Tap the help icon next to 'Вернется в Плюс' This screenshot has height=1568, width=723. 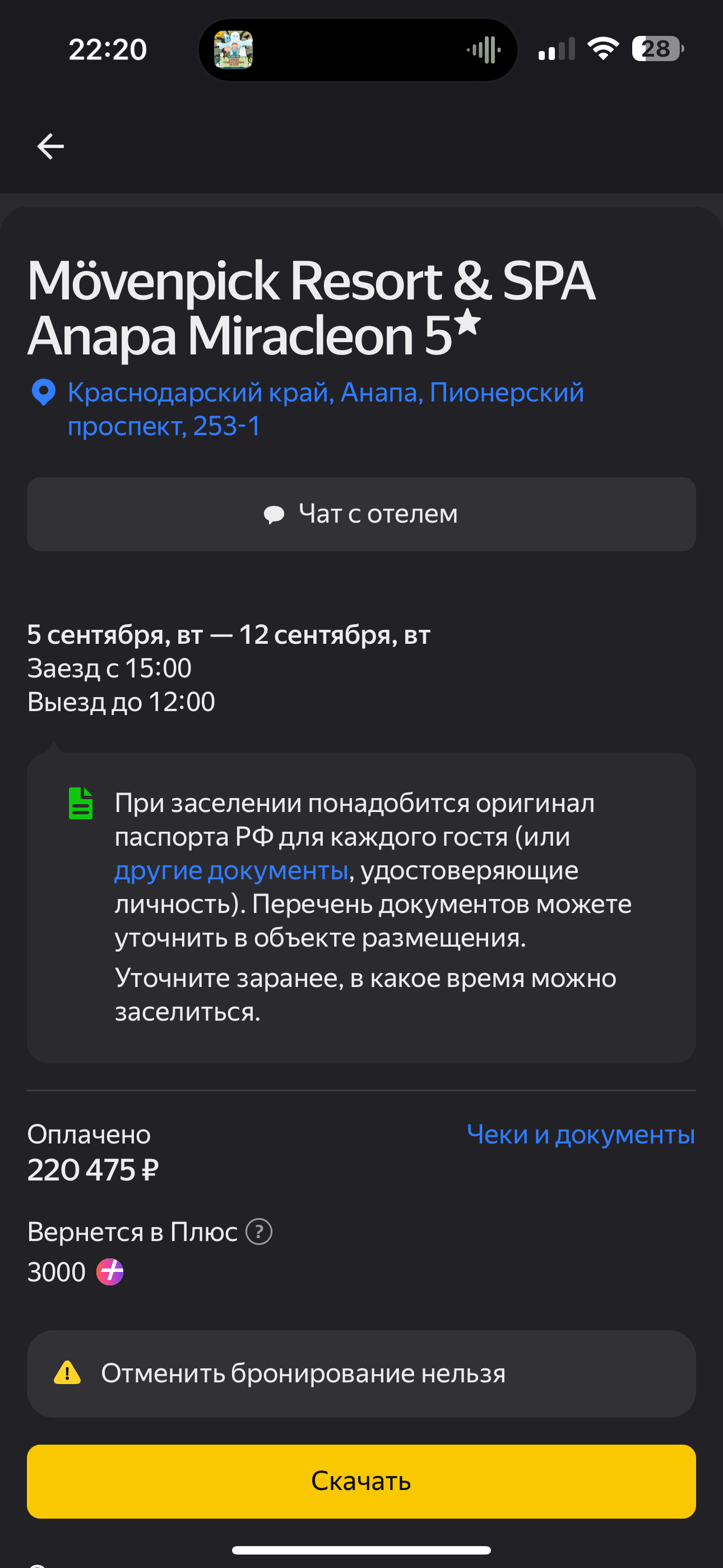point(258,1232)
